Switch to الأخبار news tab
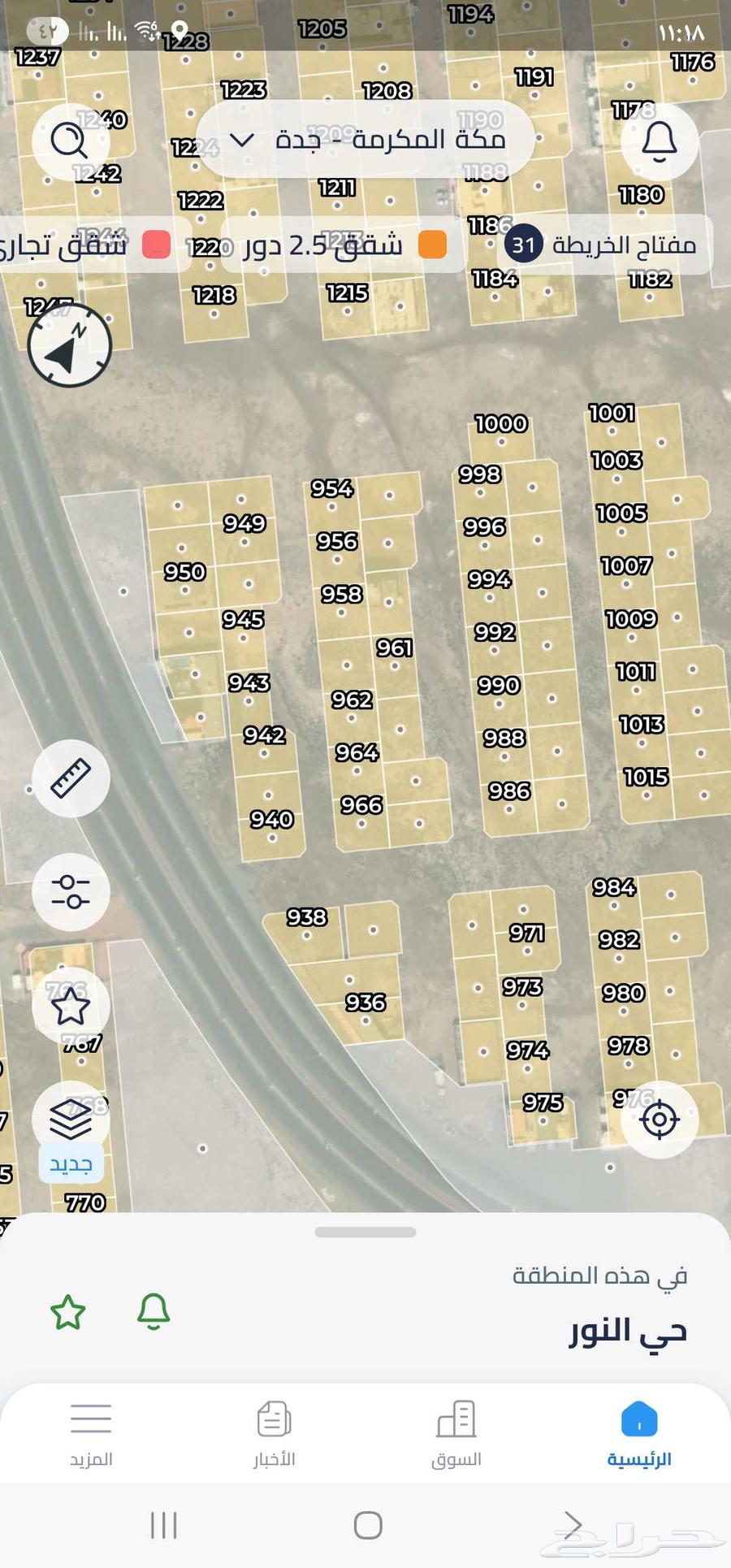Screen dimensions: 731x1568 tap(274, 1435)
